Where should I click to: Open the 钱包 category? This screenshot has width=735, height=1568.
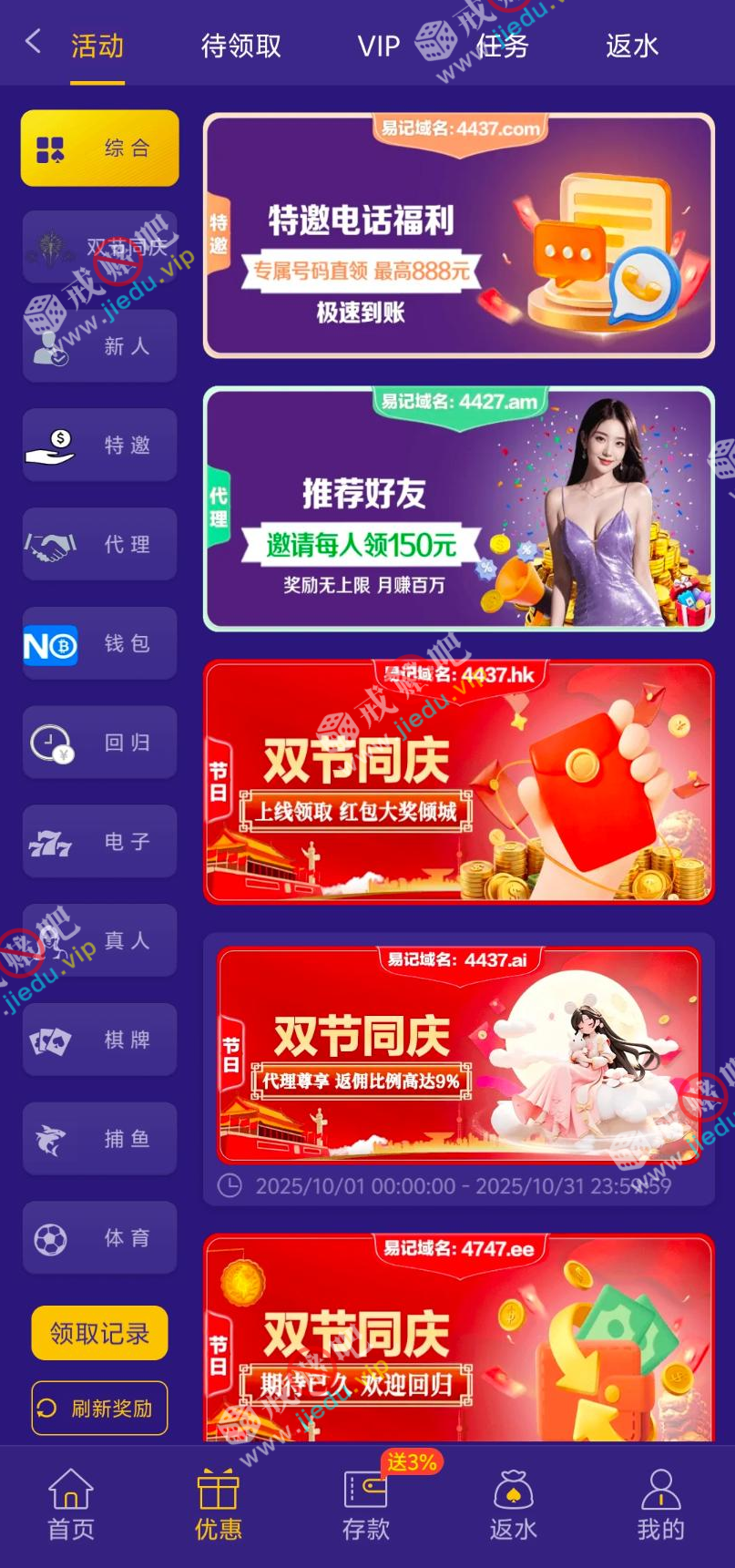tap(100, 643)
